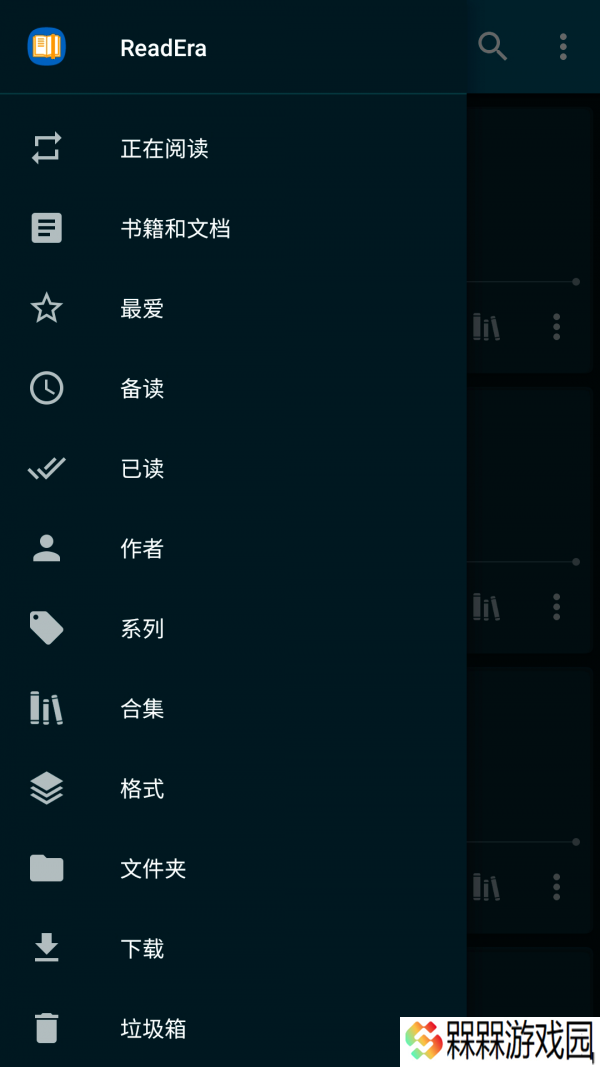The image size is (600, 1067).
Task: Open the 系列 menu item
Action: [x=233, y=629]
